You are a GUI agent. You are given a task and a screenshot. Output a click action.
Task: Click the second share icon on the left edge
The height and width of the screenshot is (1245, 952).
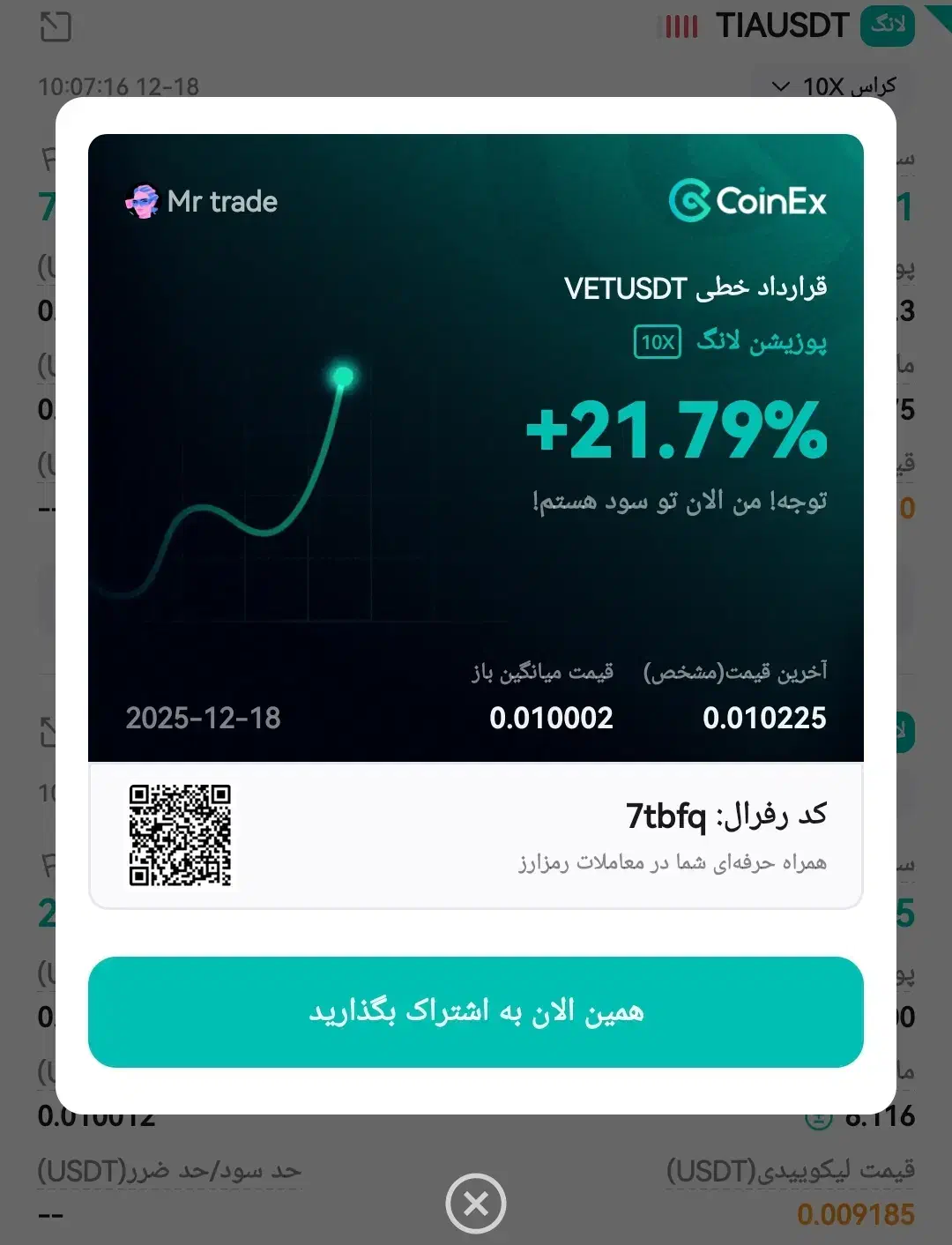[48, 732]
